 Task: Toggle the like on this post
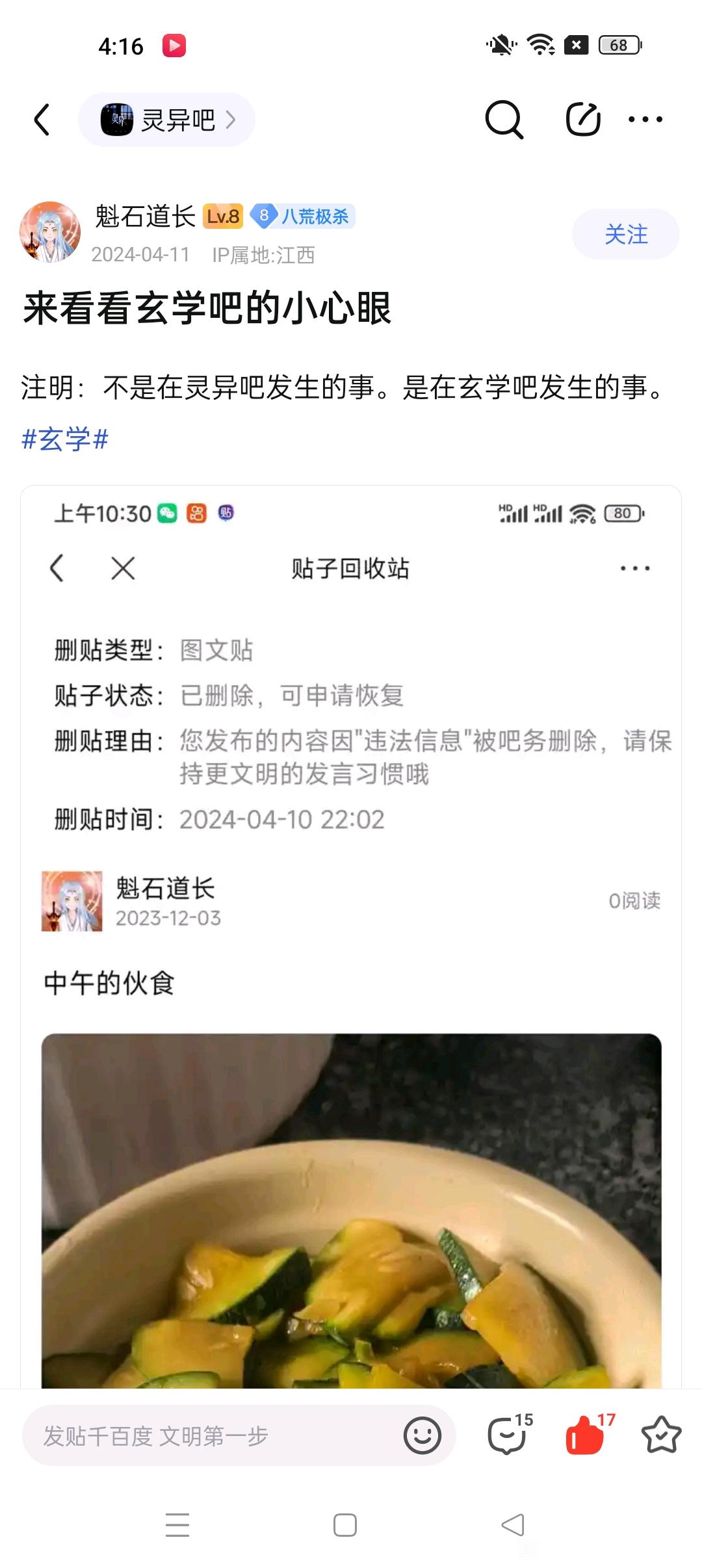click(x=586, y=1435)
